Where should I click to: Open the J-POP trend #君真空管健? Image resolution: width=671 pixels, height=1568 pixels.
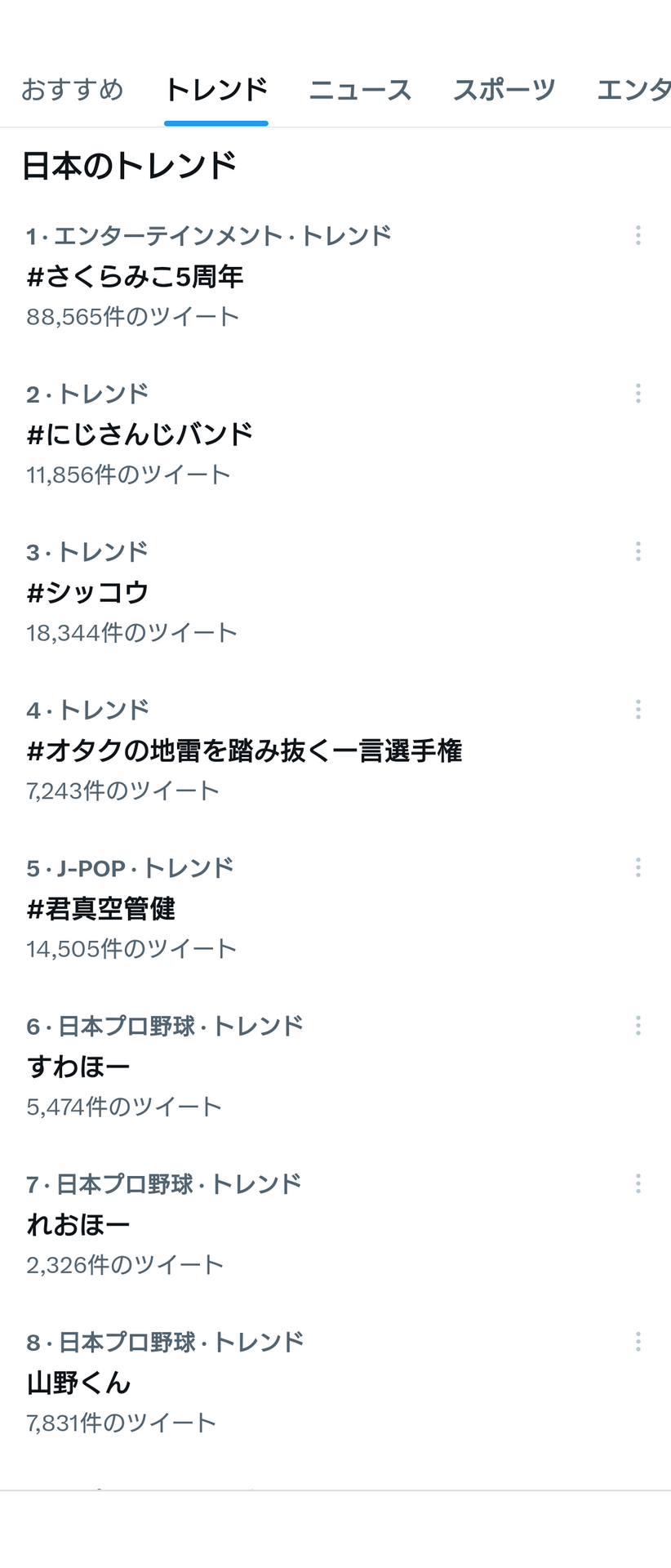click(x=101, y=908)
